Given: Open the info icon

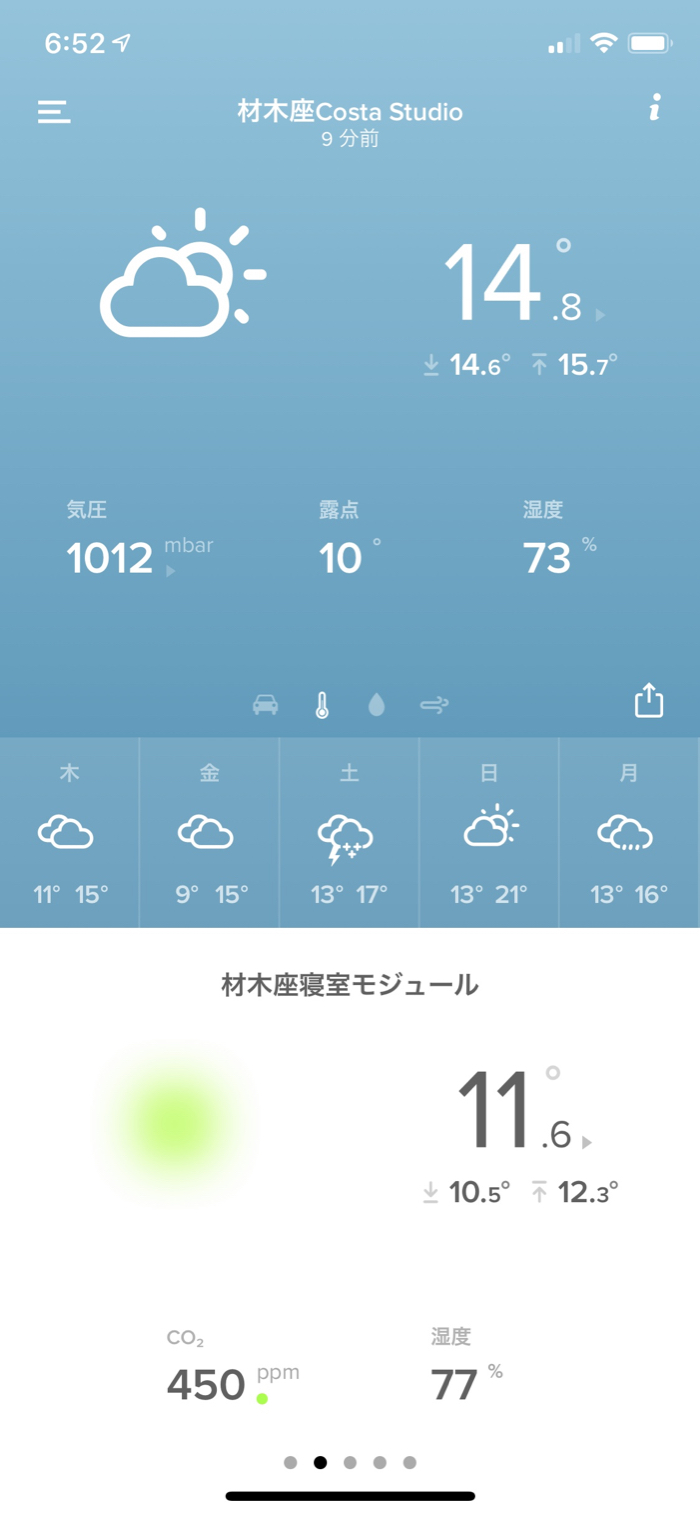Looking at the screenshot, I should (x=655, y=108).
